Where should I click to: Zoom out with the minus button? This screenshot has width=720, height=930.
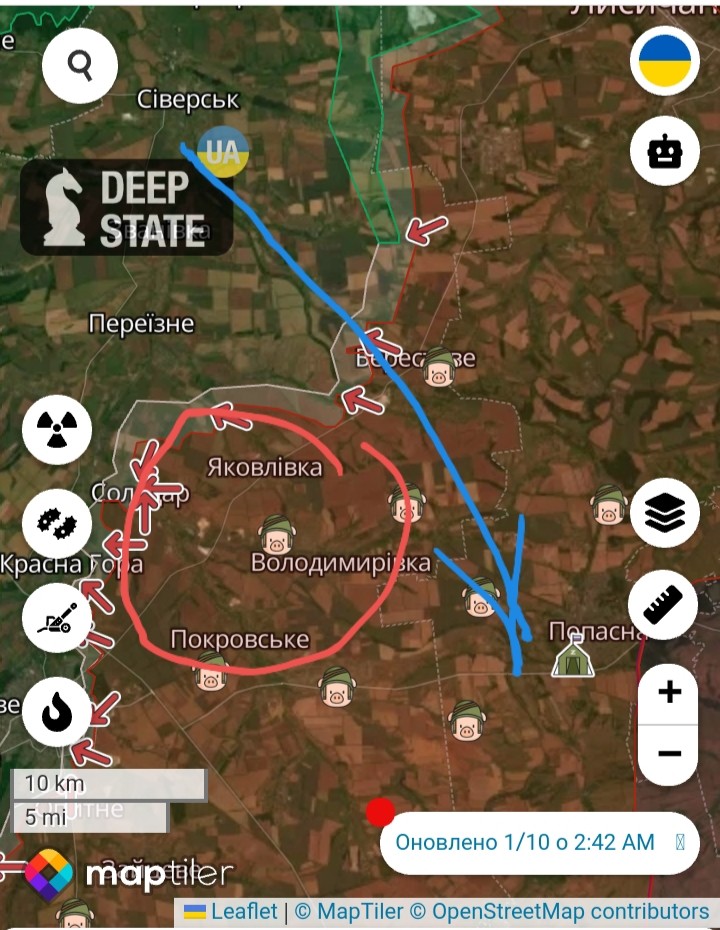[669, 754]
